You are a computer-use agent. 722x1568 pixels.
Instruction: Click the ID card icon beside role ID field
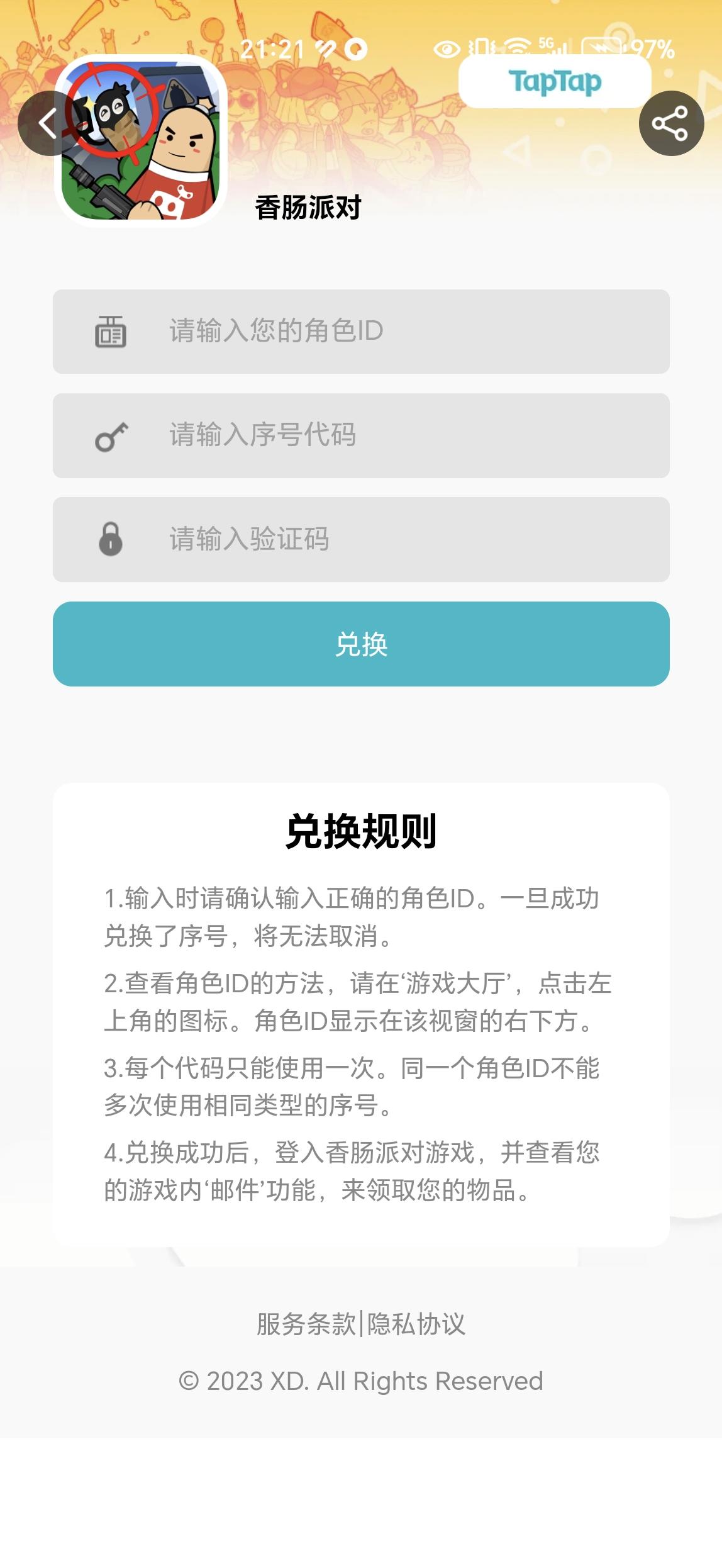click(x=111, y=332)
